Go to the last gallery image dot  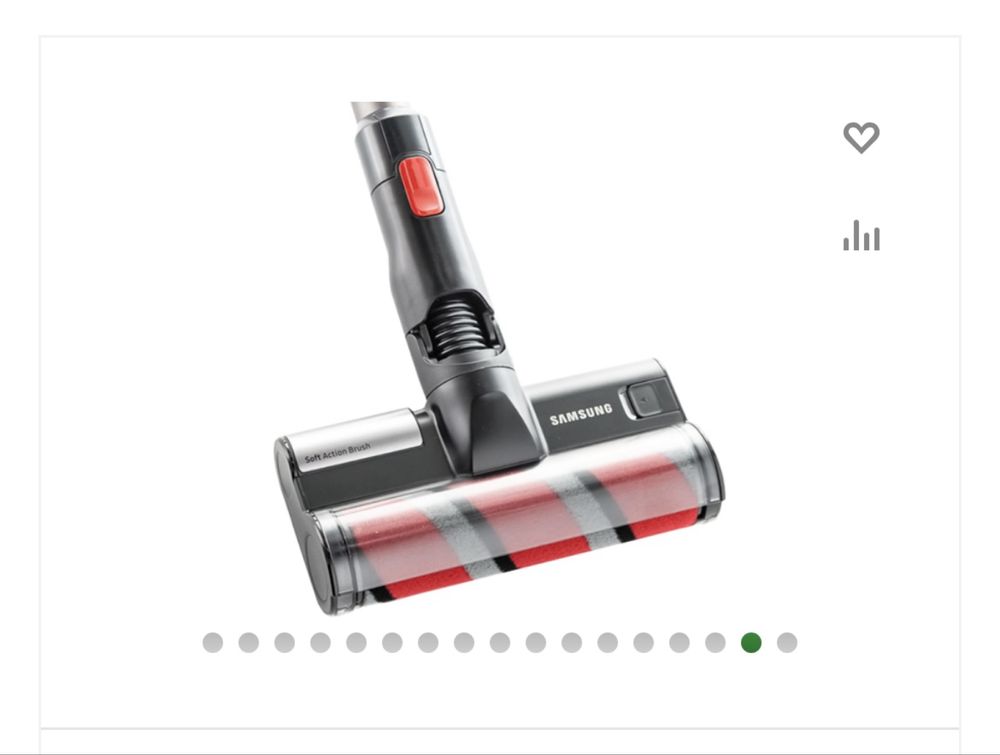pyautogui.click(x=787, y=643)
